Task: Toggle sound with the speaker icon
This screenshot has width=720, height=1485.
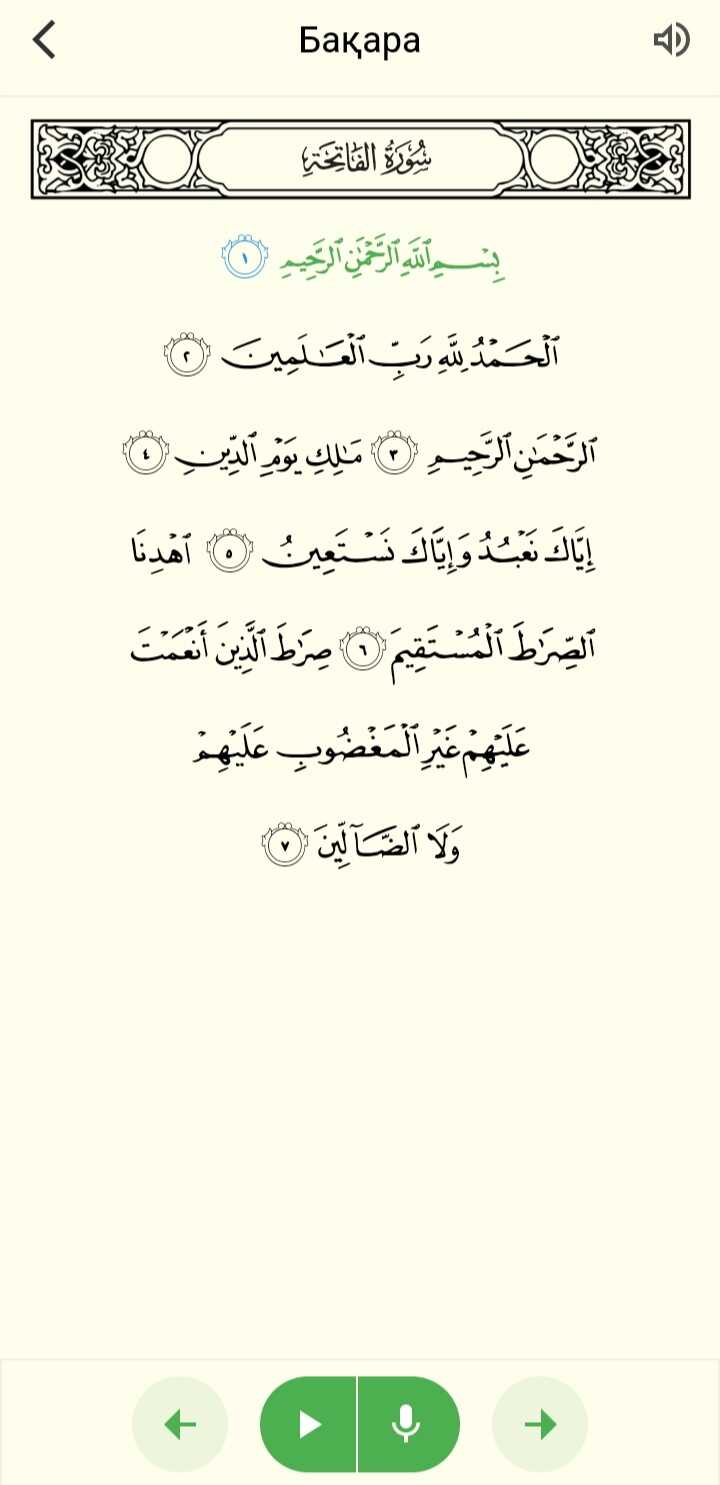Action: coord(672,40)
